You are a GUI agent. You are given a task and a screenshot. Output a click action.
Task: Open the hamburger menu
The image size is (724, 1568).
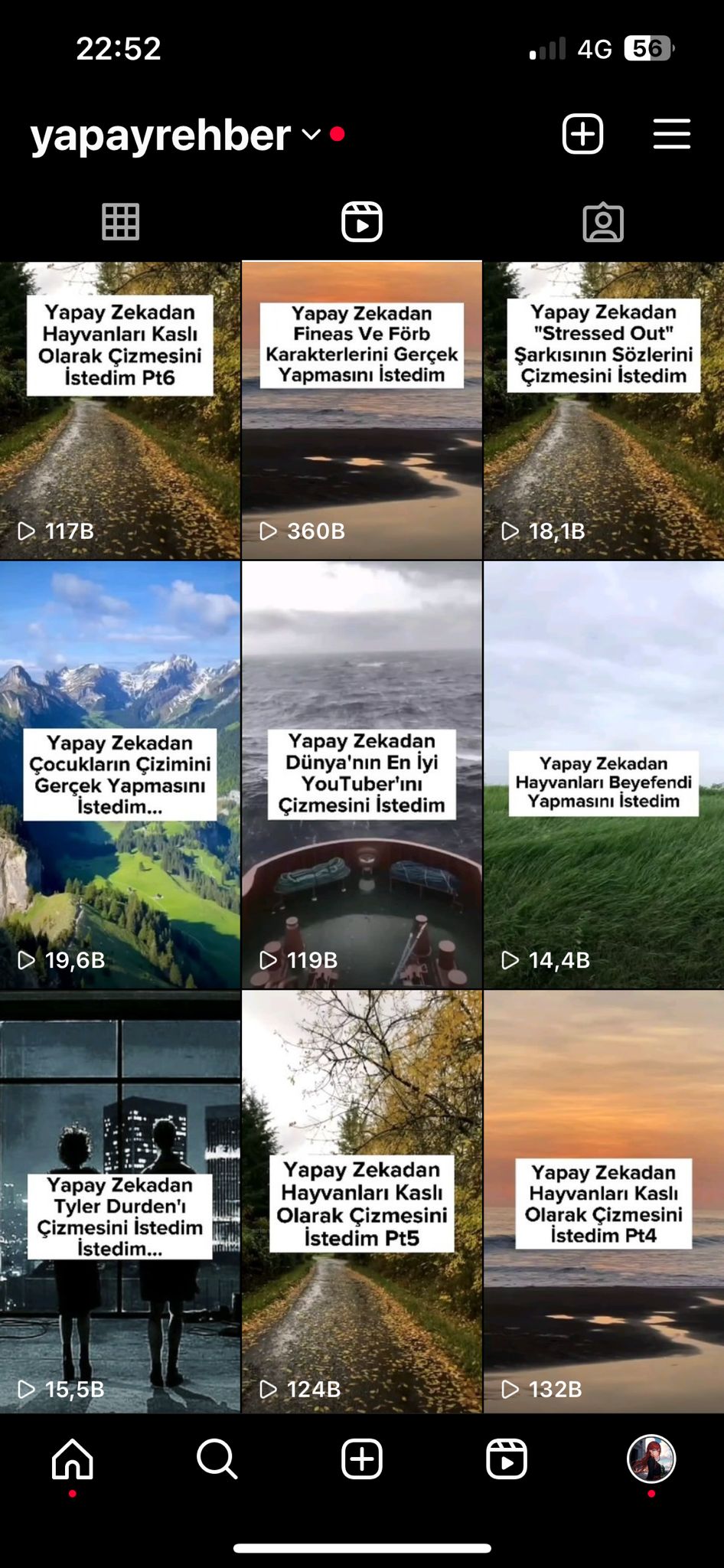(x=672, y=134)
